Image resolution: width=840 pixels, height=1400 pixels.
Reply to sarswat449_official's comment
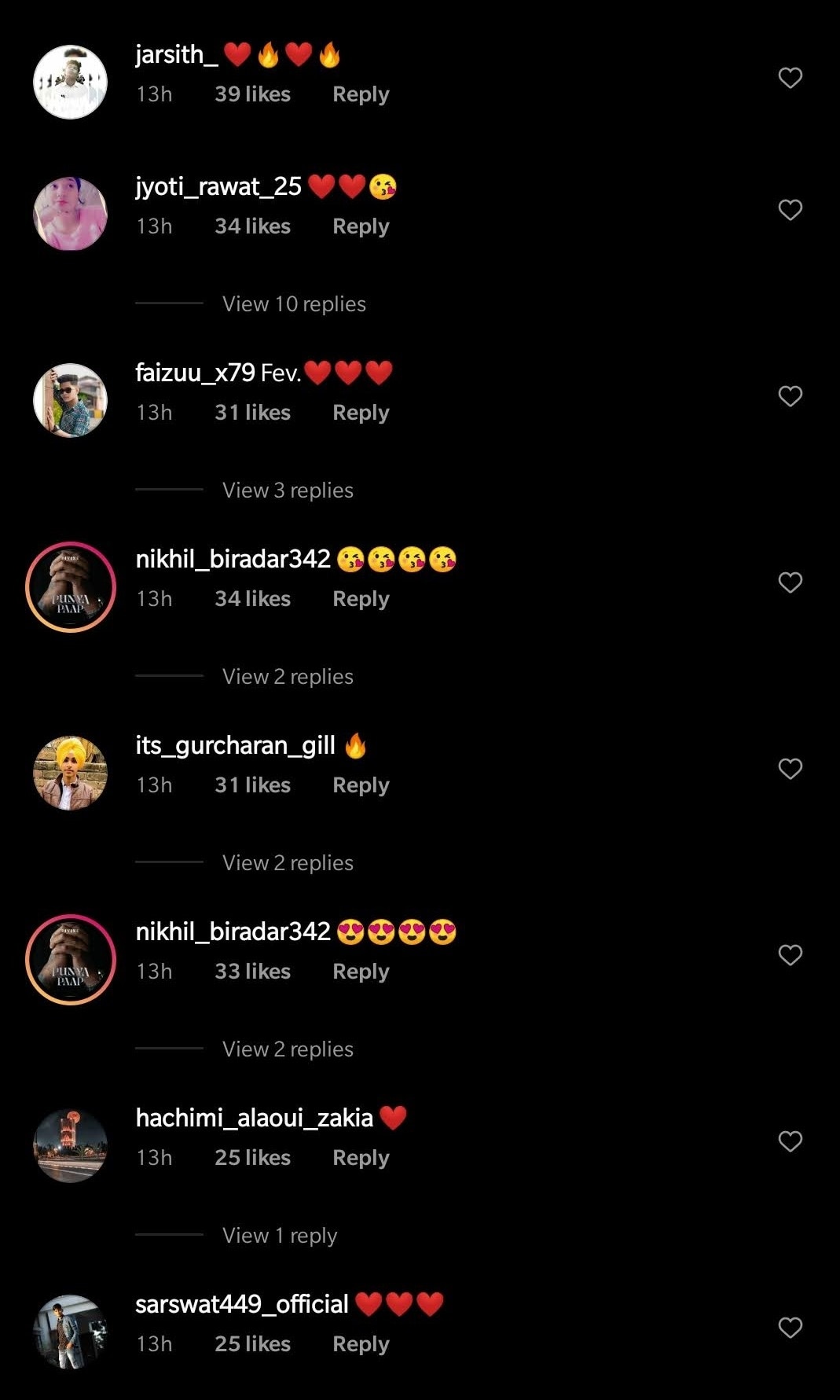[x=361, y=1344]
